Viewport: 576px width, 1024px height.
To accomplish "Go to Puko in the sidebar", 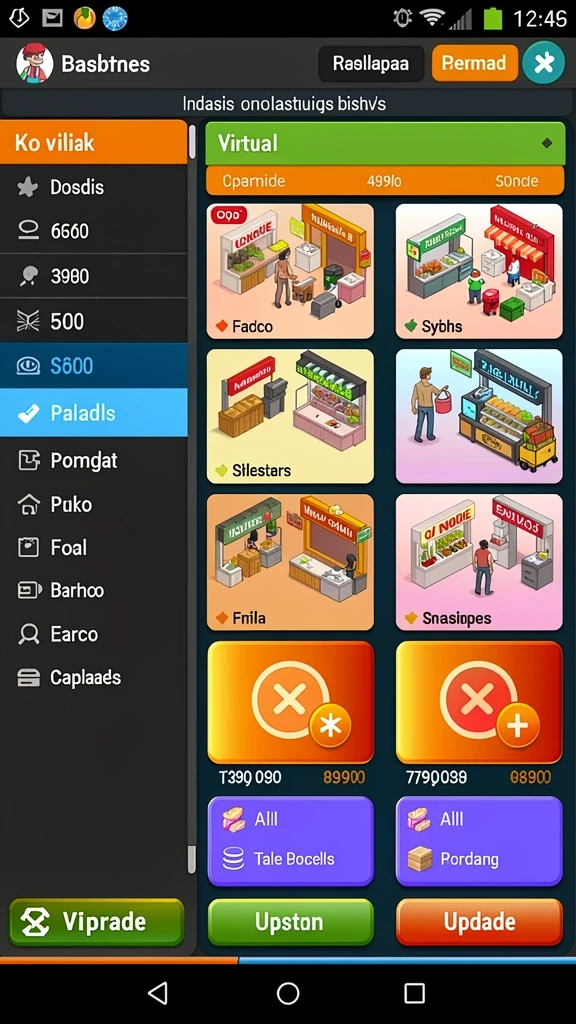I will point(93,504).
